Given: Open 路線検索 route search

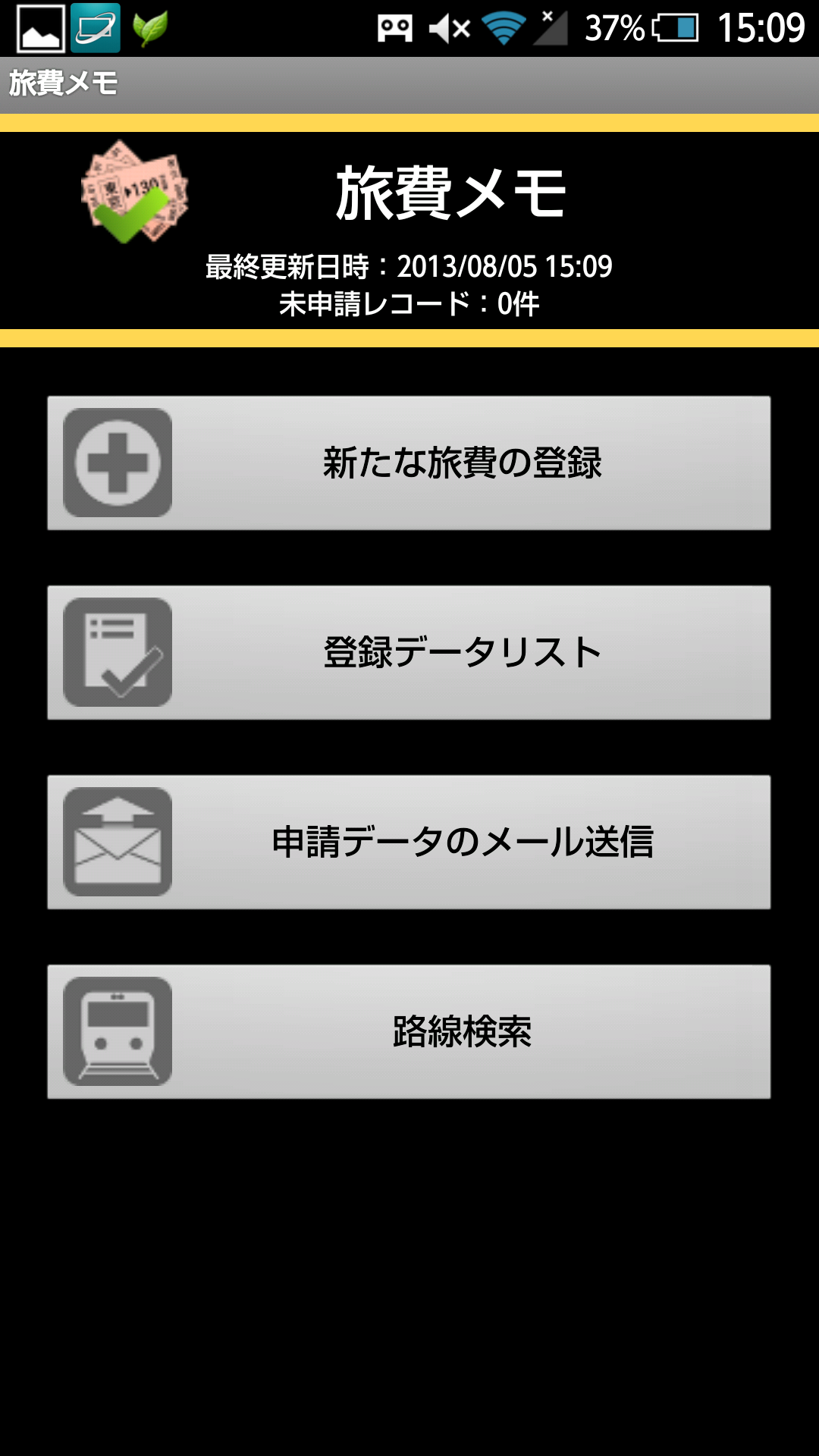Looking at the screenshot, I should 409,1031.
